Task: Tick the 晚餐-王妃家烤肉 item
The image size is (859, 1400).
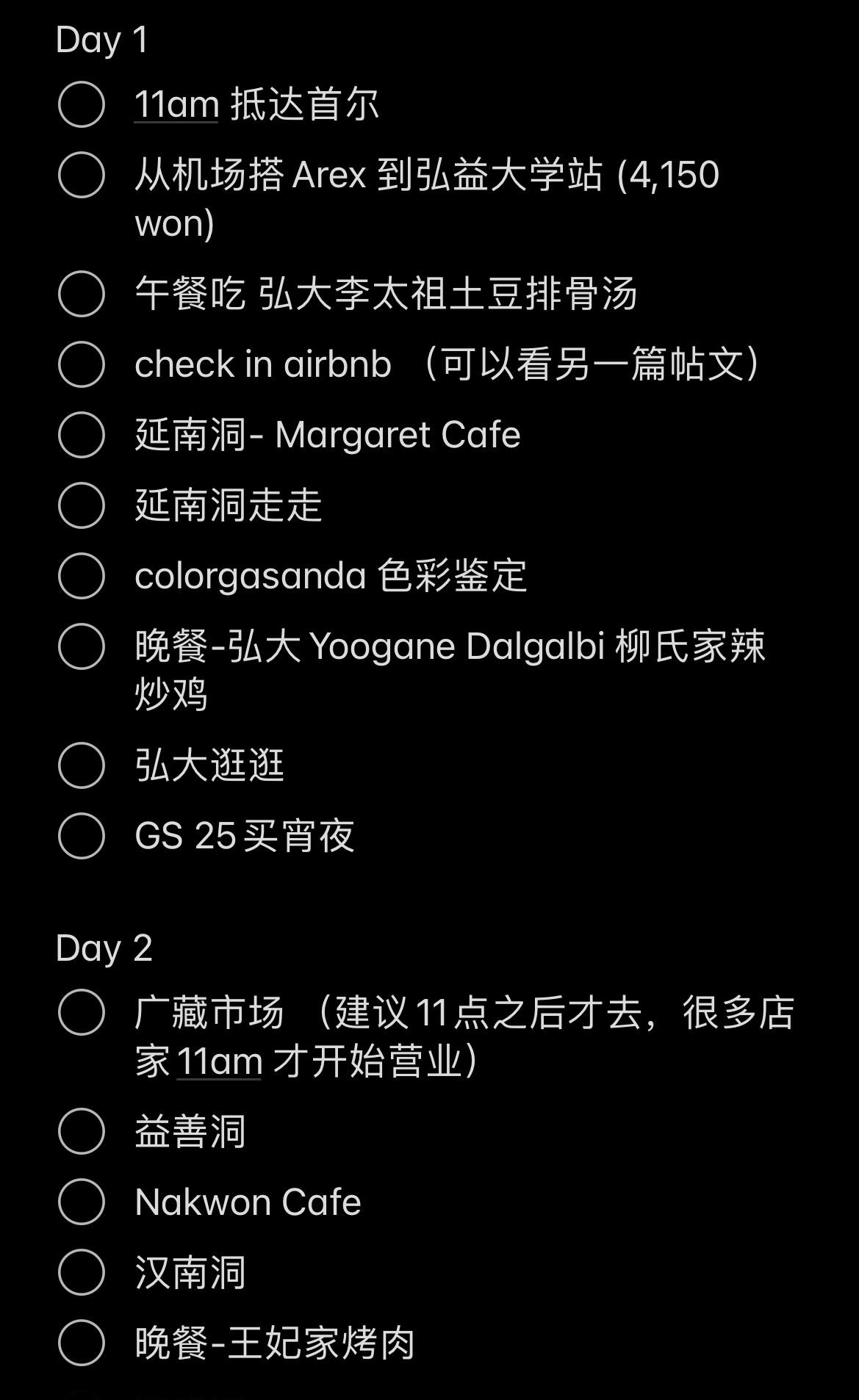Action: [81, 1343]
